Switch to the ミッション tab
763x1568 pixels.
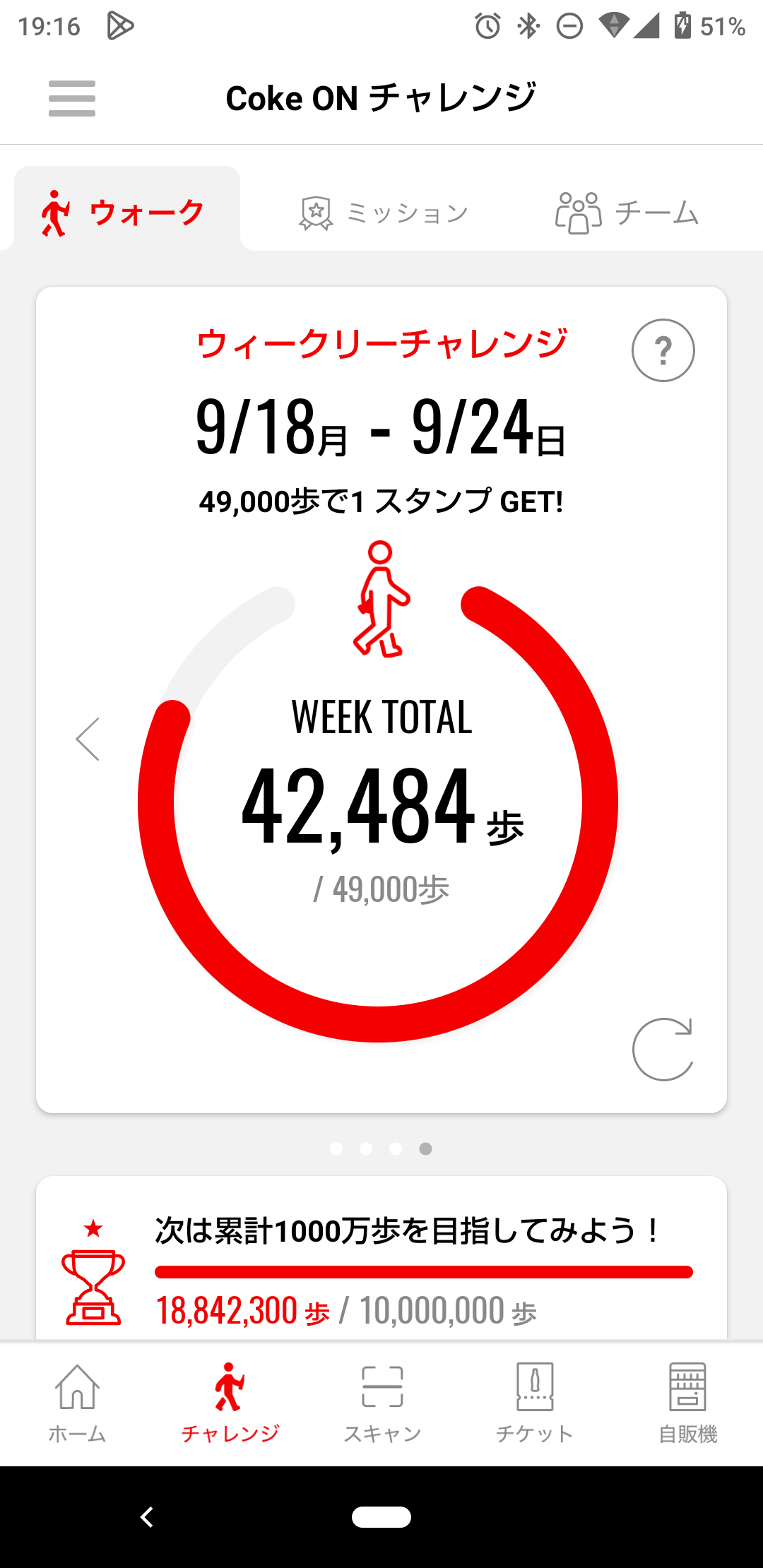384,212
